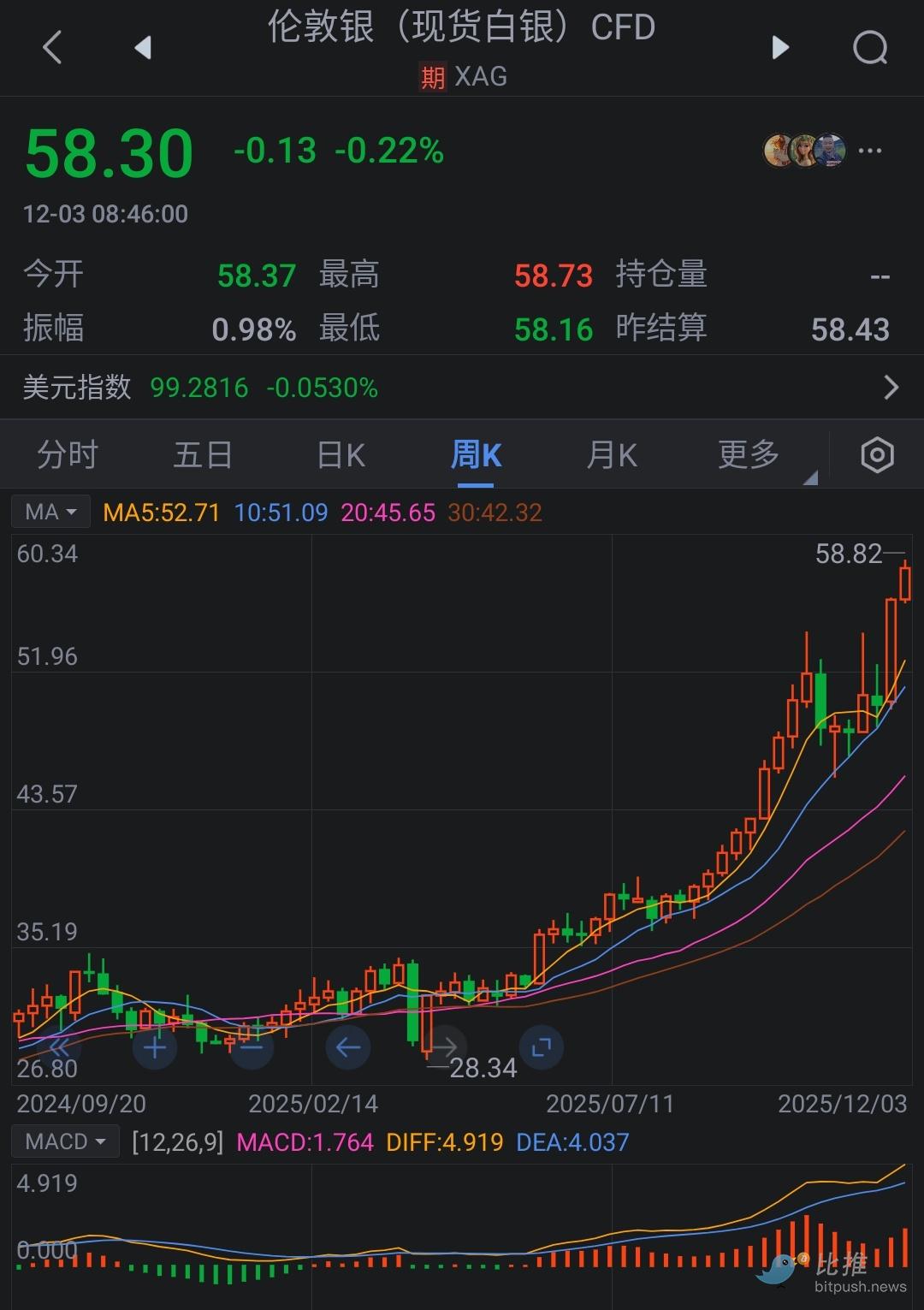The height and width of the screenshot is (1310, 924).
Task: Expand the 更多 chart period options
Action: (x=749, y=454)
